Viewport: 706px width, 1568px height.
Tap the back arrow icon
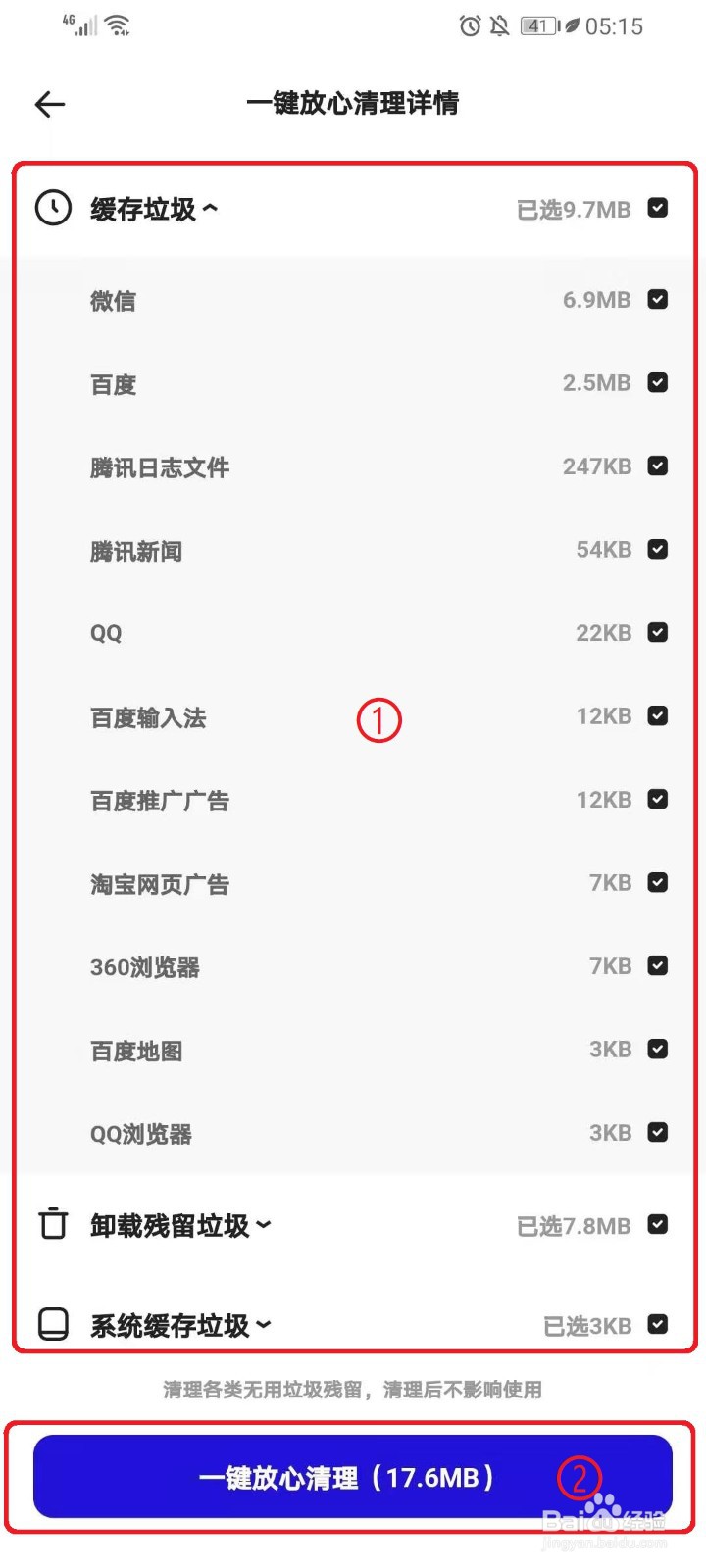(x=49, y=104)
